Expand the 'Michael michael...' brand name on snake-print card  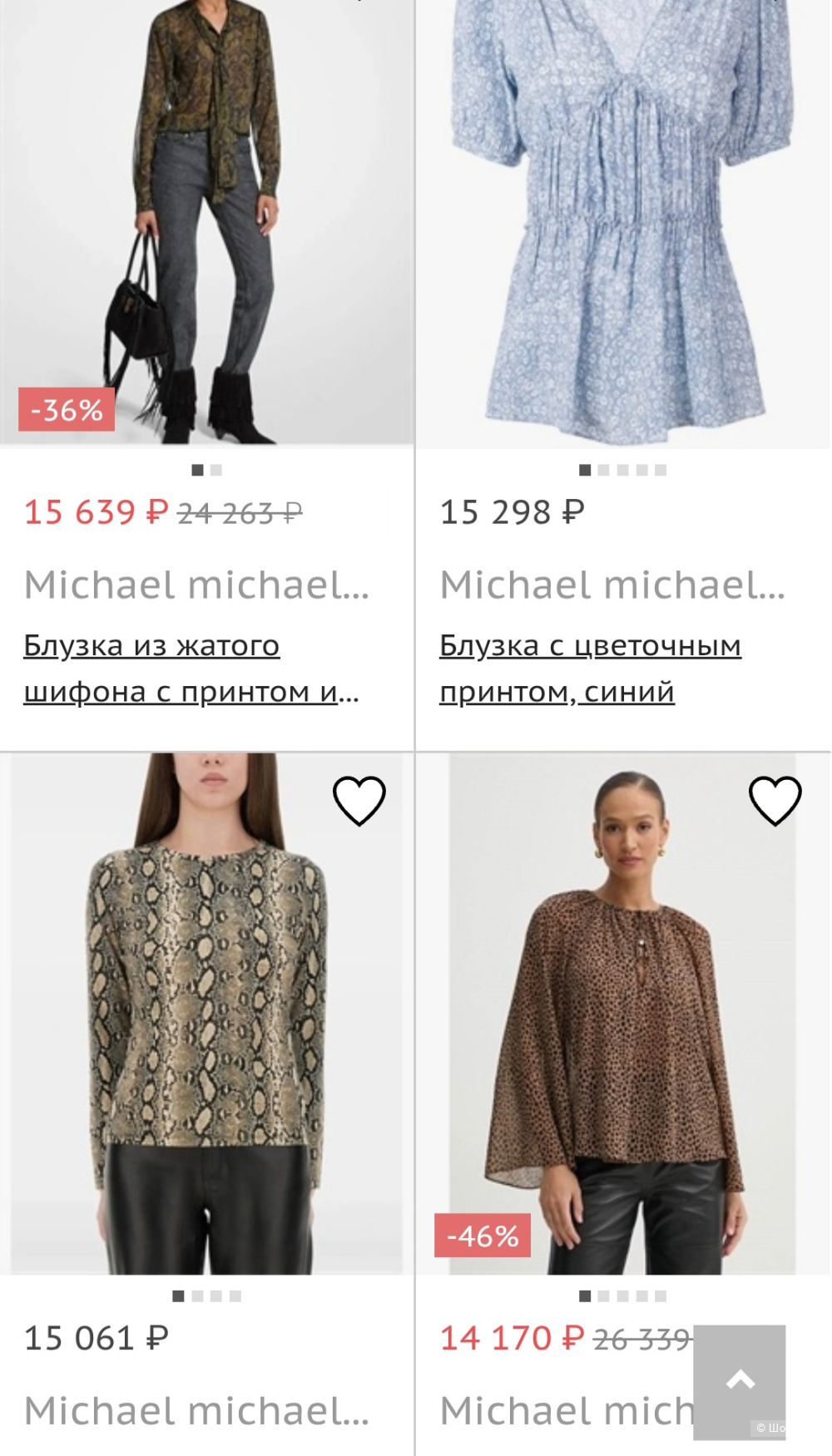pyautogui.click(x=197, y=1411)
